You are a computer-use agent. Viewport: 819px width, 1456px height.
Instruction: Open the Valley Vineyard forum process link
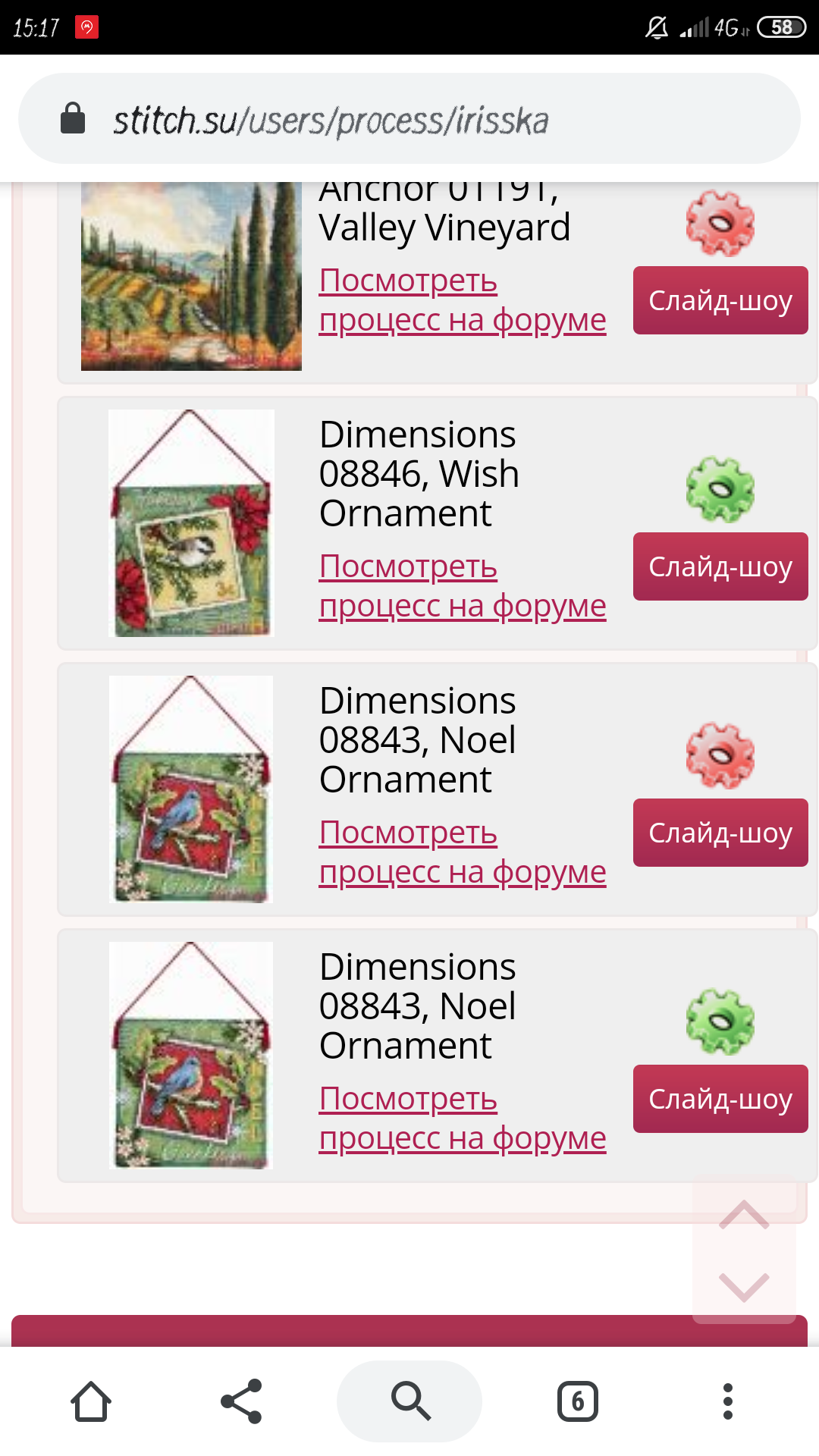click(x=462, y=300)
